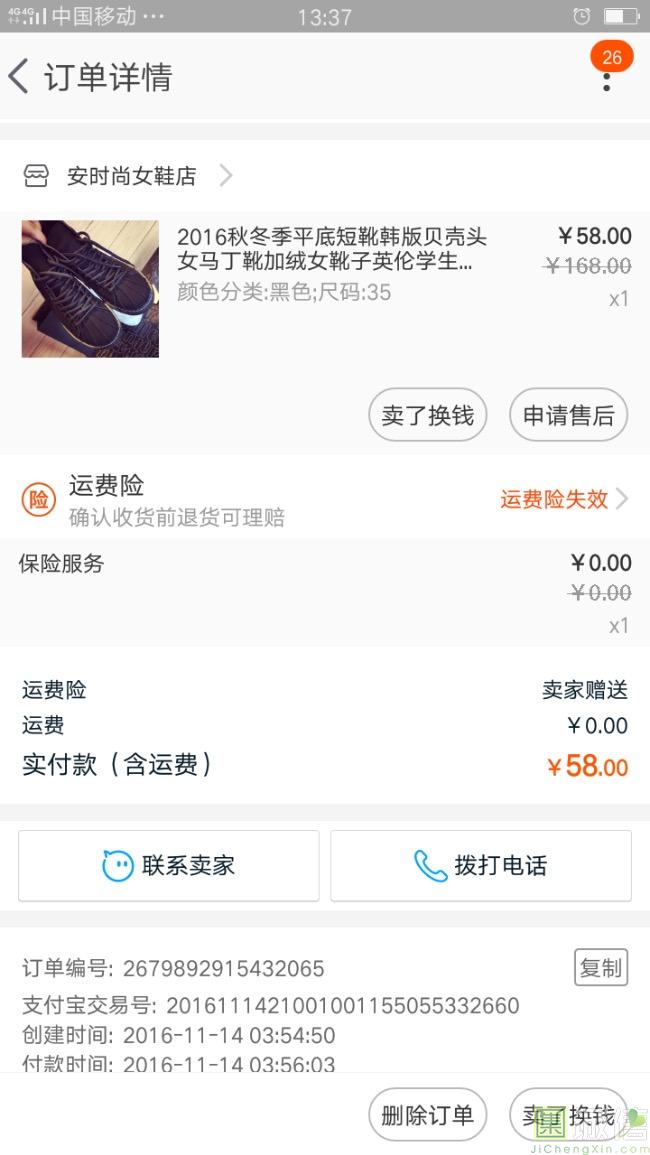Tap 卖了换钱 under the boots item
The height and width of the screenshot is (1155, 650).
[427, 415]
